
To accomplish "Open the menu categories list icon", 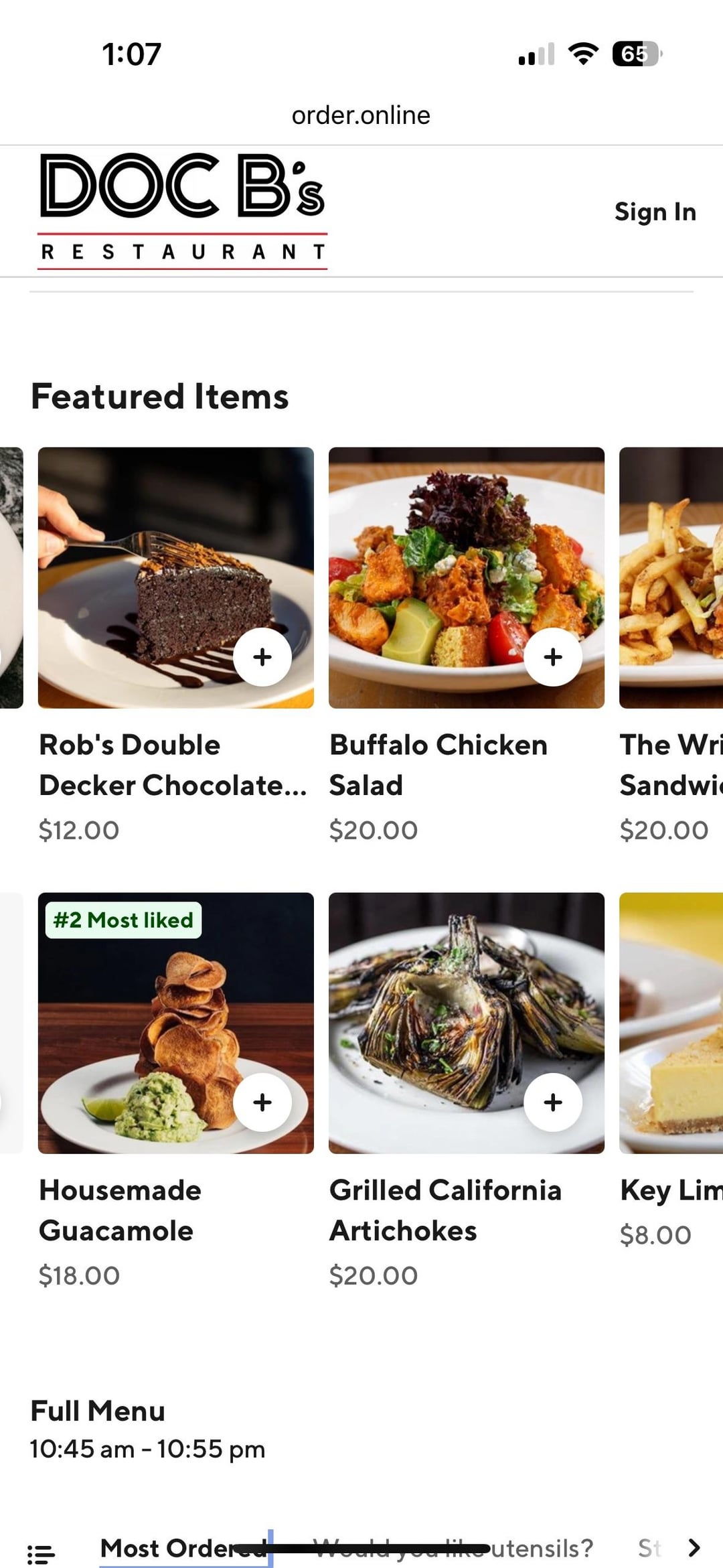I will click(41, 1553).
